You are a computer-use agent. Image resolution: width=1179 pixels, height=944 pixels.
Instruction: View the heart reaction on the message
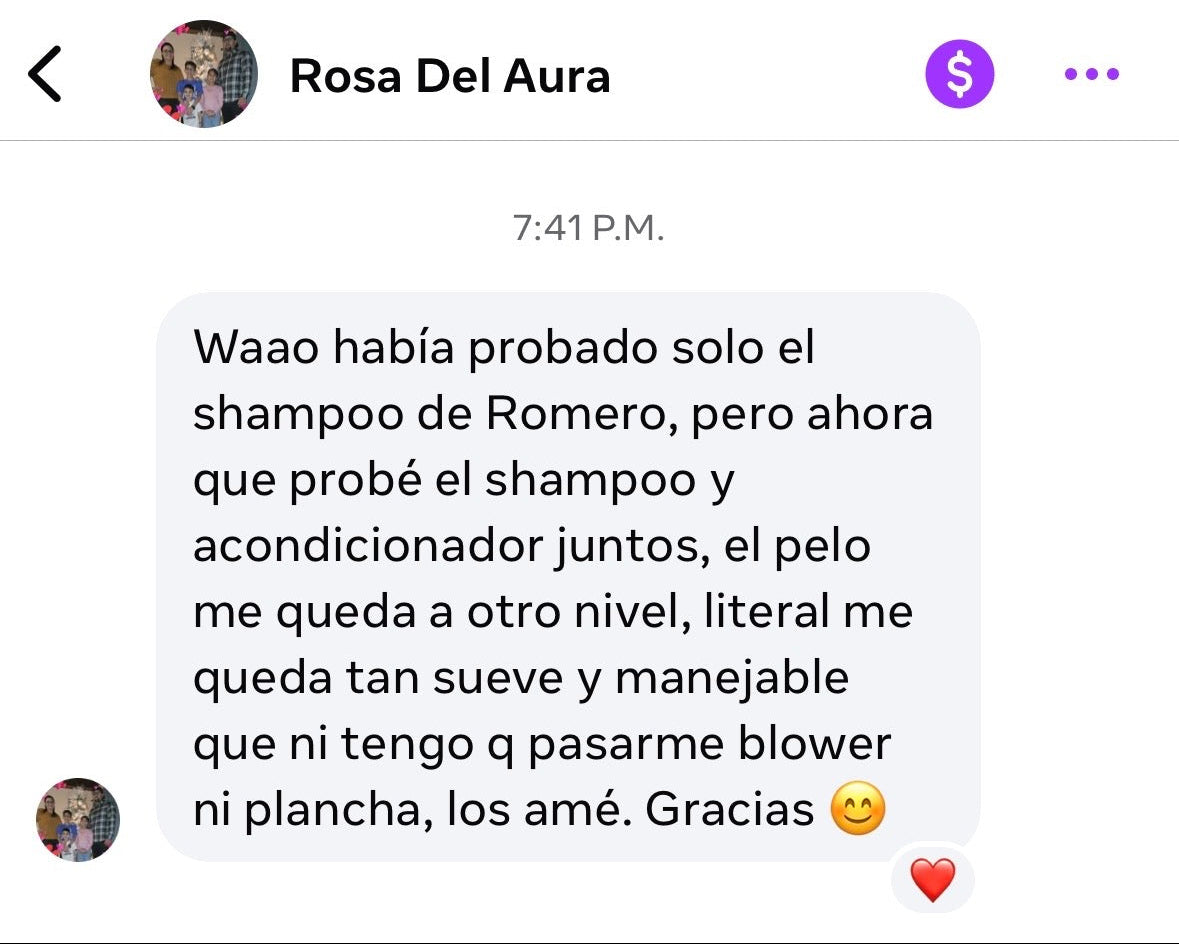point(932,880)
